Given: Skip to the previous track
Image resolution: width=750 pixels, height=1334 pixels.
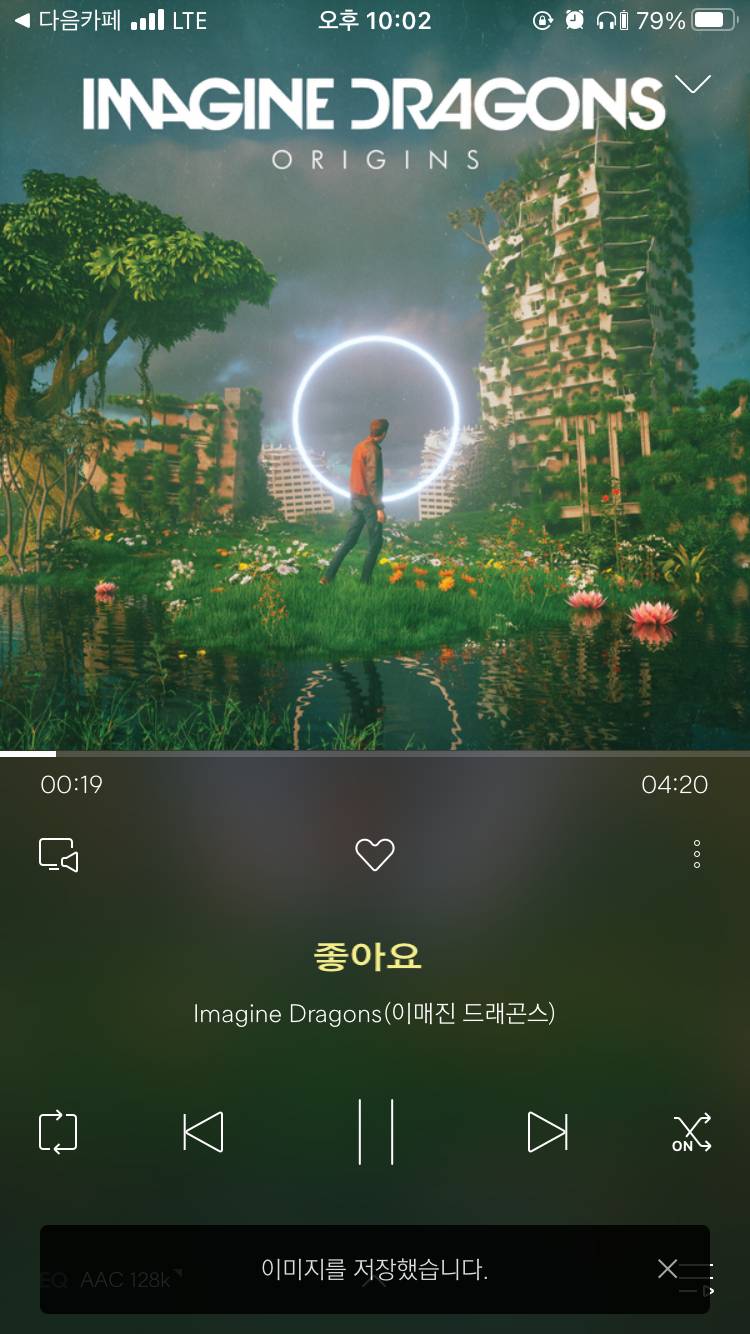Looking at the screenshot, I should [x=203, y=1133].
